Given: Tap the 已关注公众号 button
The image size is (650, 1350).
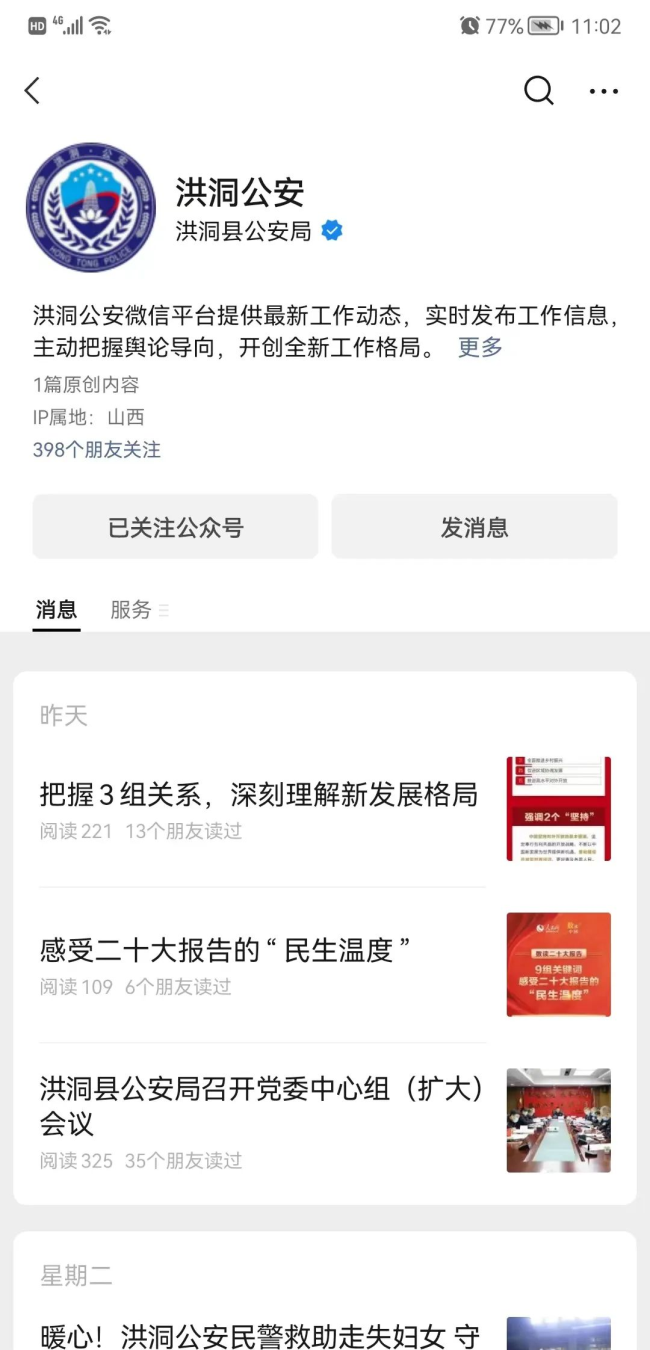Looking at the screenshot, I should point(175,527).
